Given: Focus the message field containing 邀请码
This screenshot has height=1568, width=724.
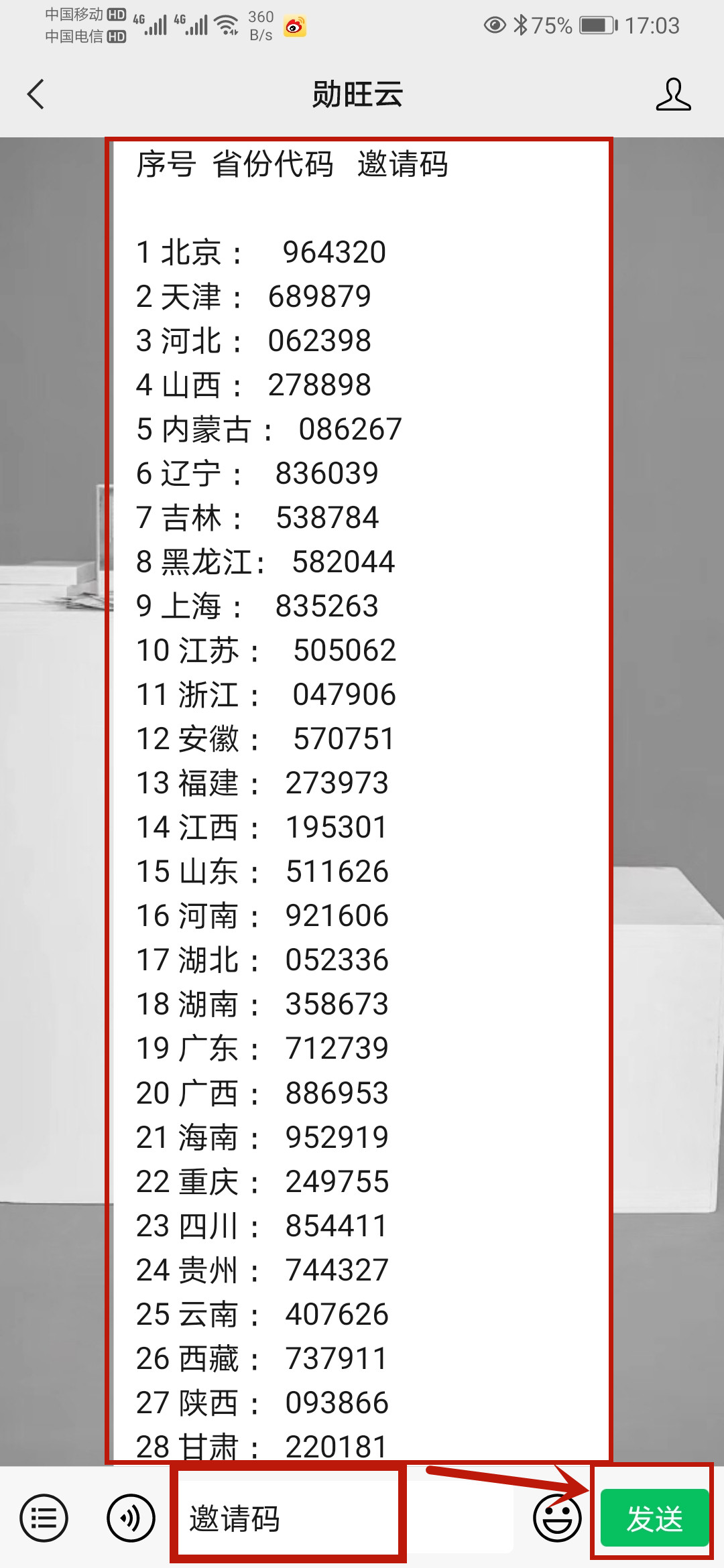Looking at the screenshot, I should [x=288, y=1518].
